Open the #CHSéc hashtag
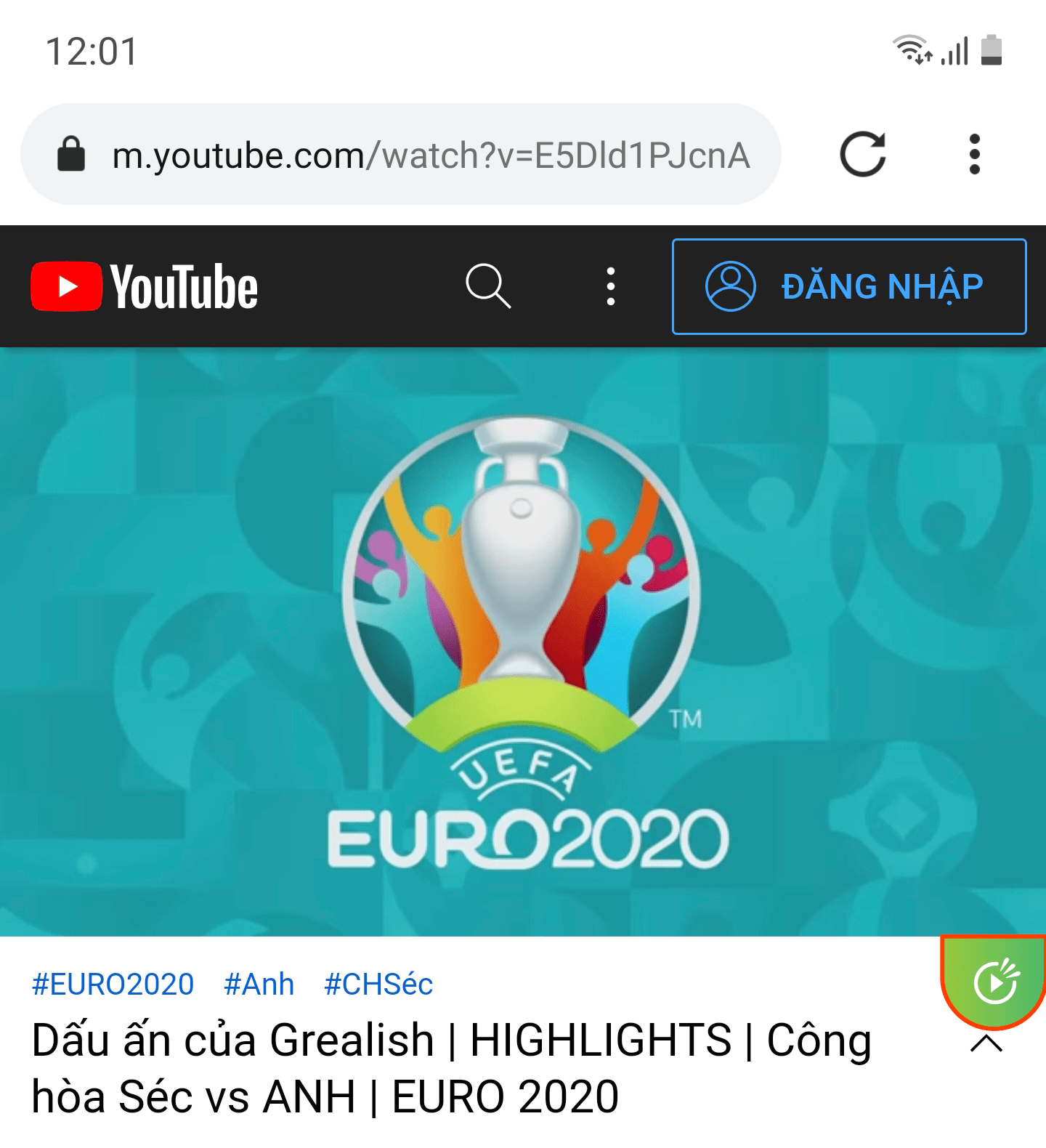This screenshot has height=1148, width=1046. (378, 985)
